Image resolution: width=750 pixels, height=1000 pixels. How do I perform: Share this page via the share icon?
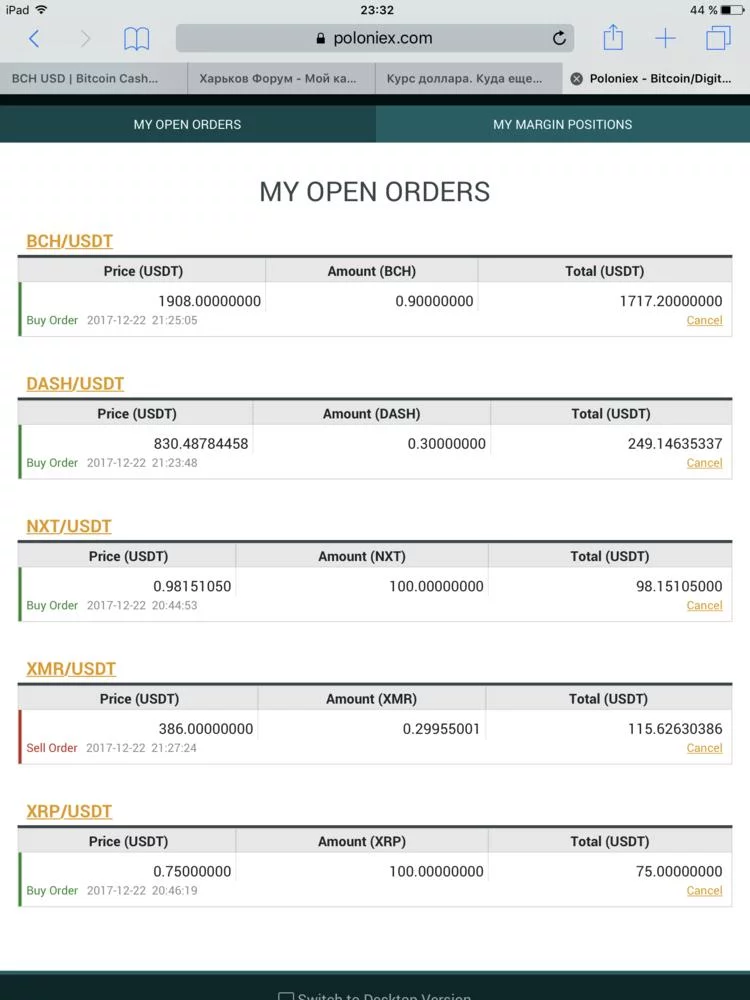pos(613,39)
